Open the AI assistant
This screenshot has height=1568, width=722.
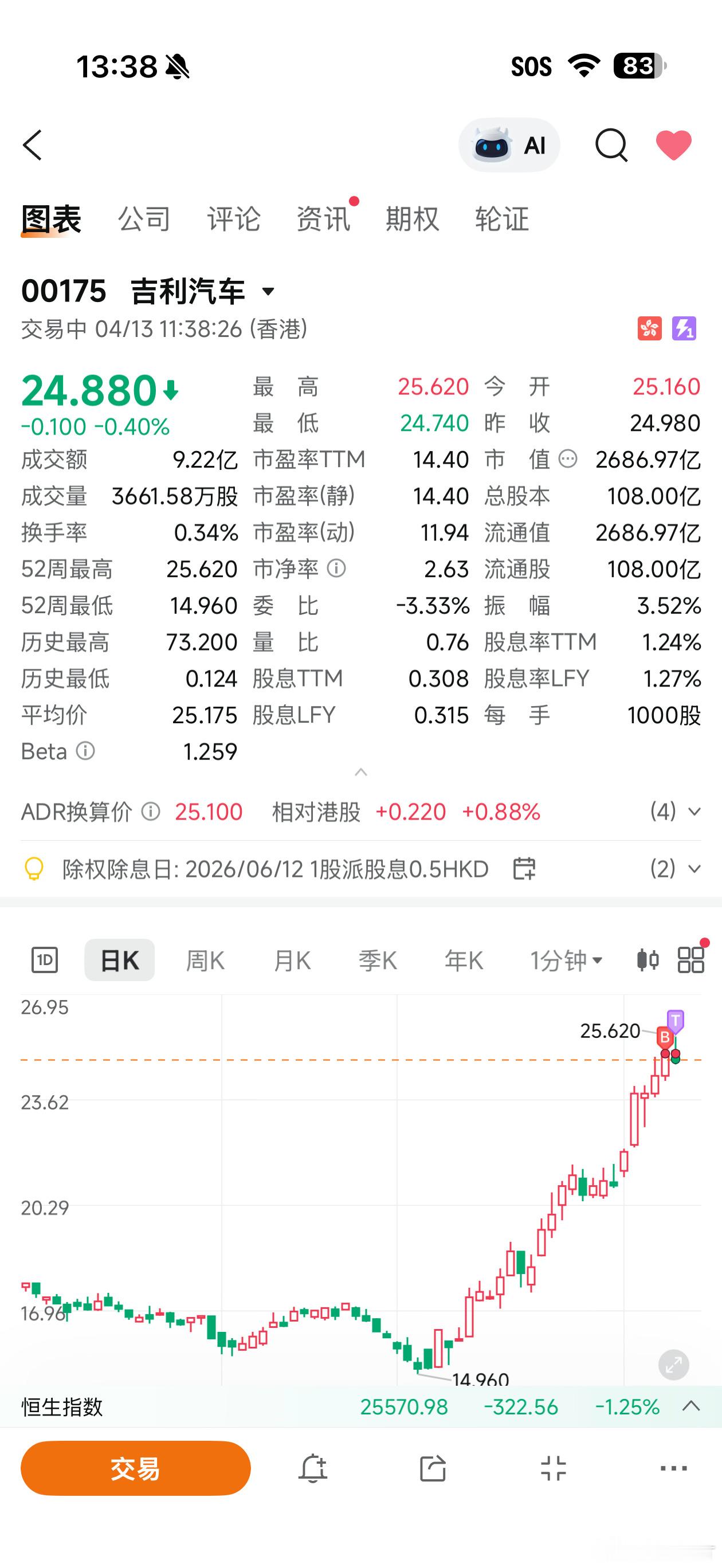coord(509,145)
